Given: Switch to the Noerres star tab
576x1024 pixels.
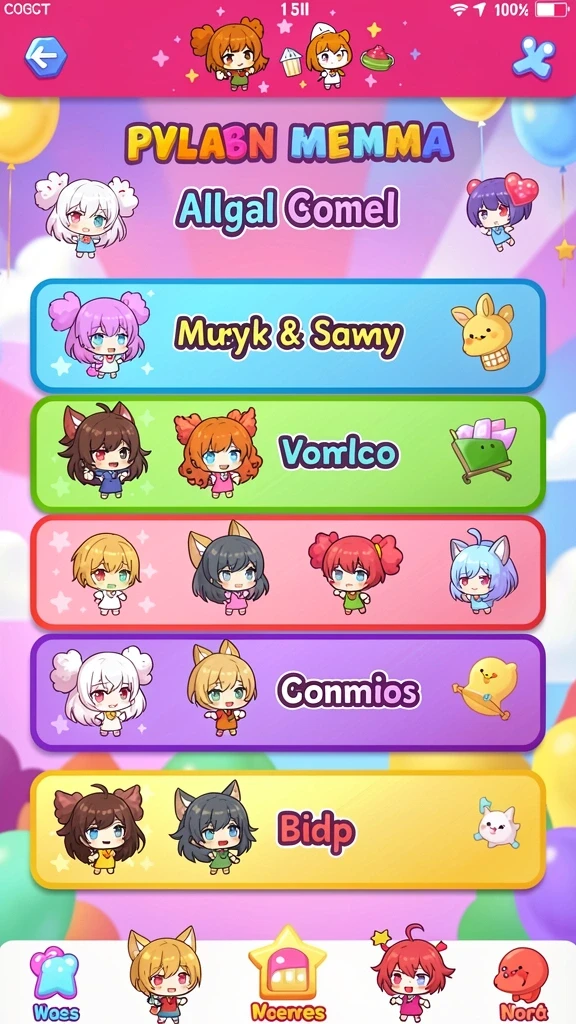Looking at the screenshot, I should click(288, 974).
